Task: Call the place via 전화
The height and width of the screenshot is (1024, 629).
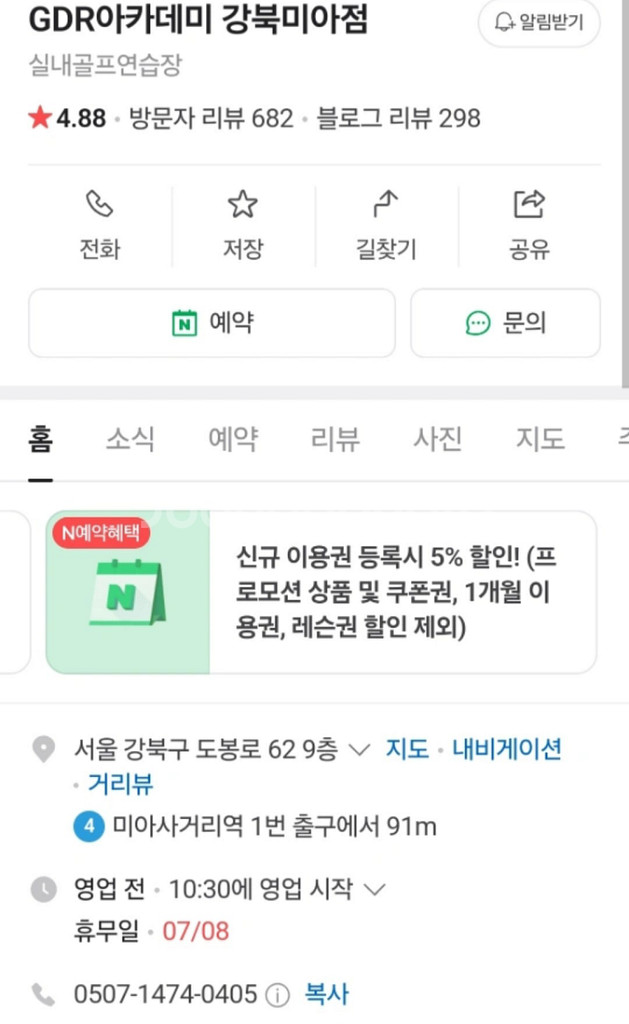Action: pyautogui.click(x=100, y=226)
